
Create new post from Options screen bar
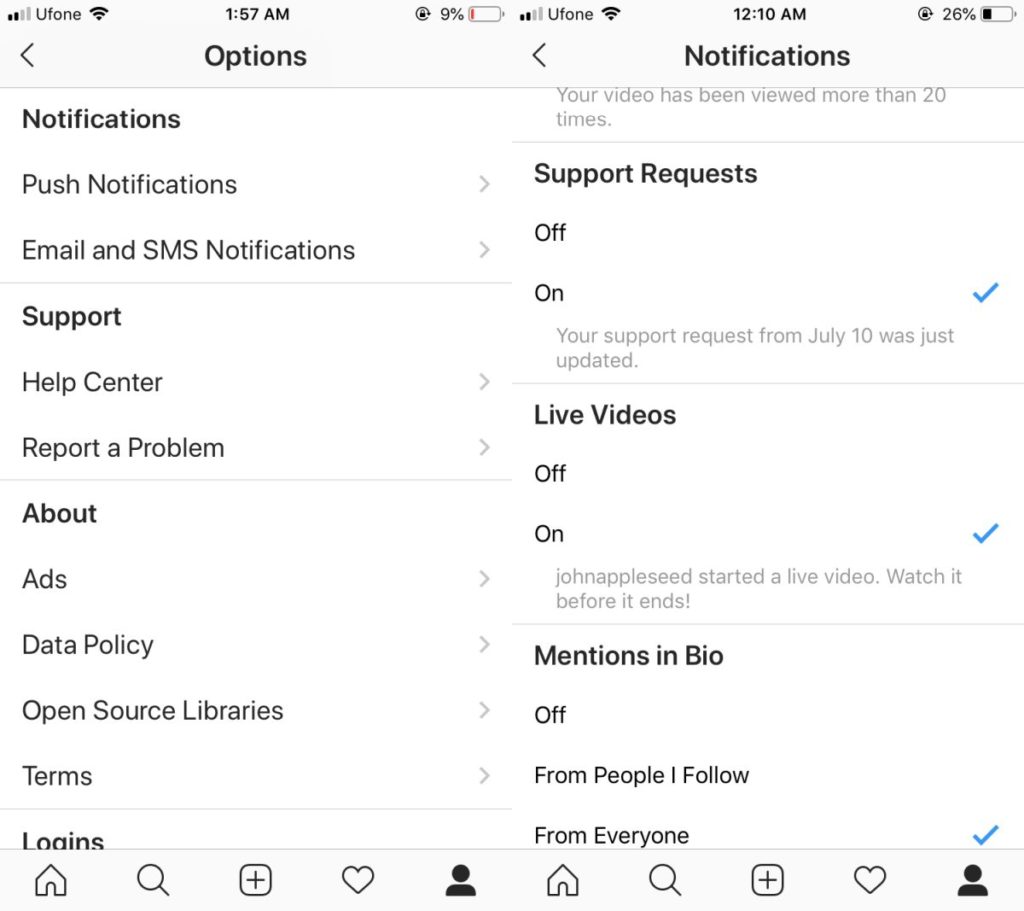tap(256, 880)
